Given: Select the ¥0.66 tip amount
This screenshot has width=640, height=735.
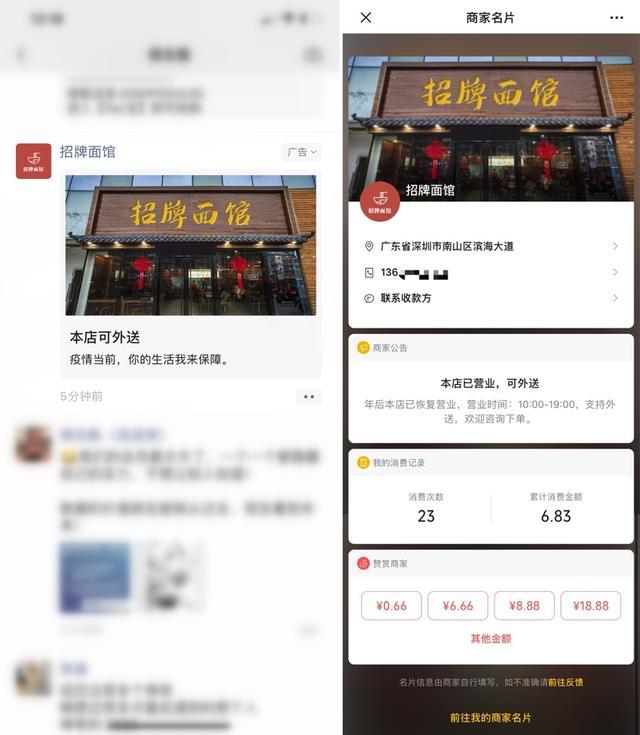Looking at the screenshot, I should (391, 605).
